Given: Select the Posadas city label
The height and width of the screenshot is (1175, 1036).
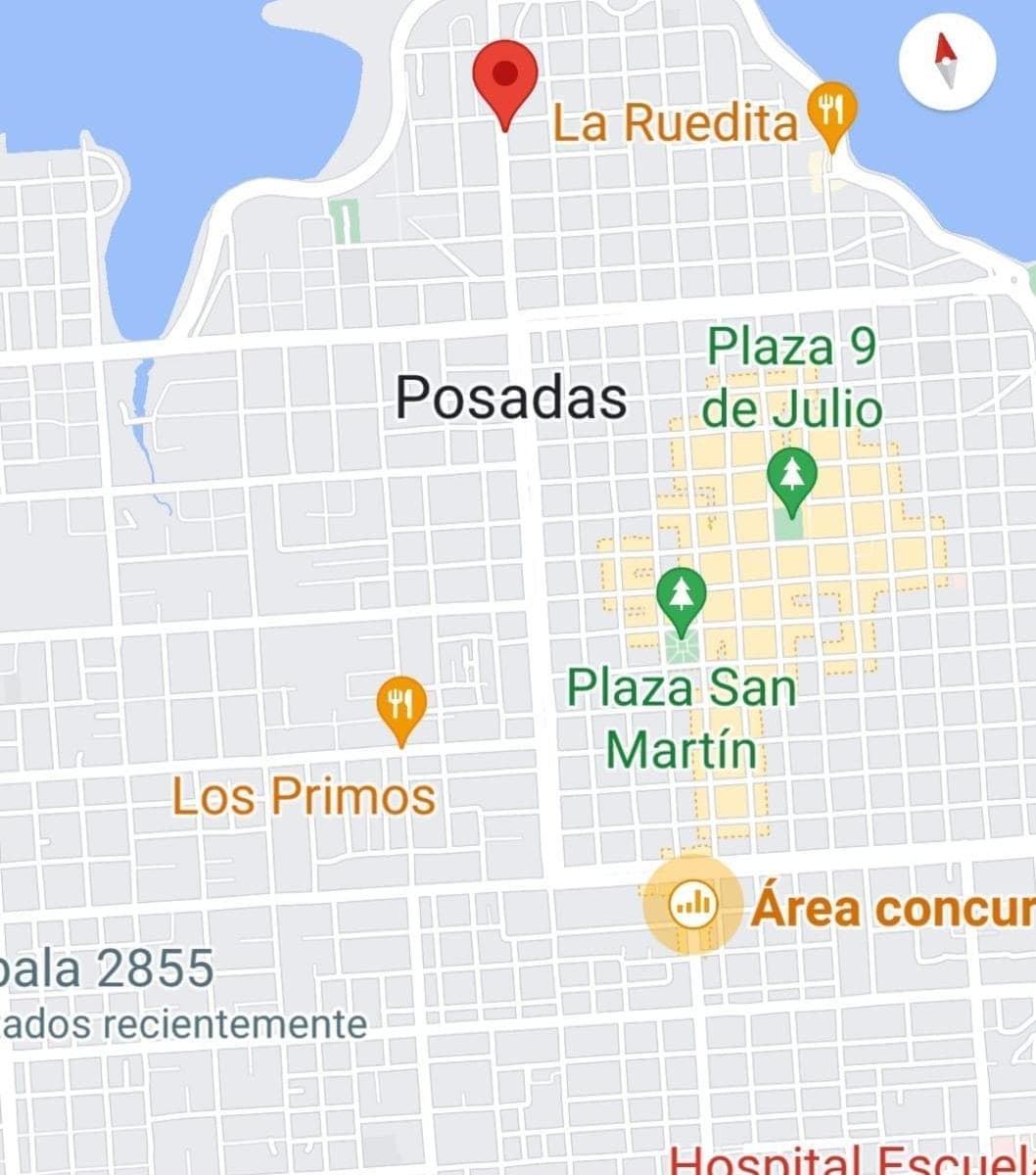Looking at the screenshot, I should 513,397.
